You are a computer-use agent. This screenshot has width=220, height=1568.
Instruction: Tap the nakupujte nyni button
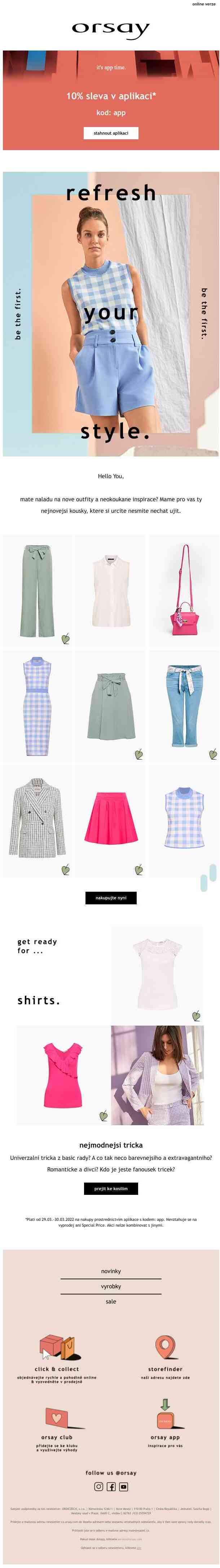click(x=111, y=897)
